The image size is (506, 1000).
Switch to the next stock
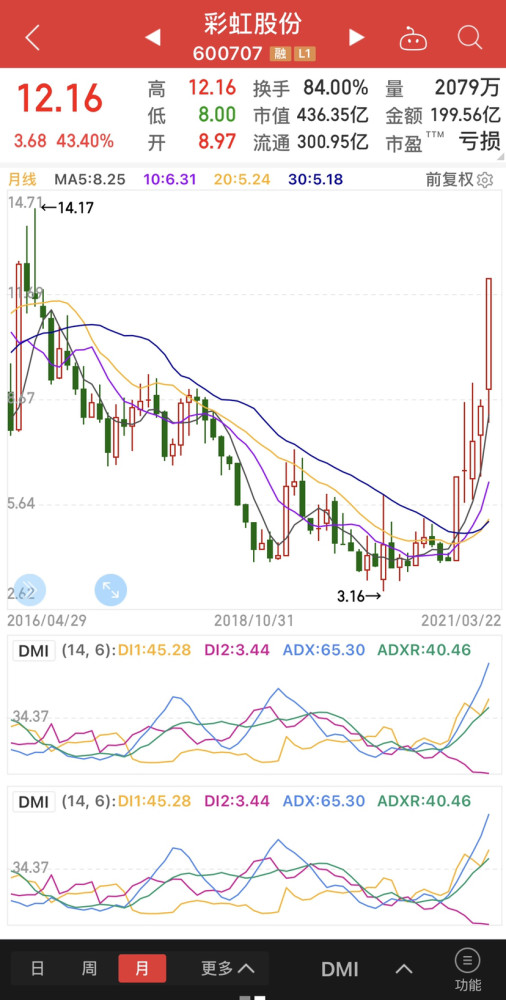point(357,38)
